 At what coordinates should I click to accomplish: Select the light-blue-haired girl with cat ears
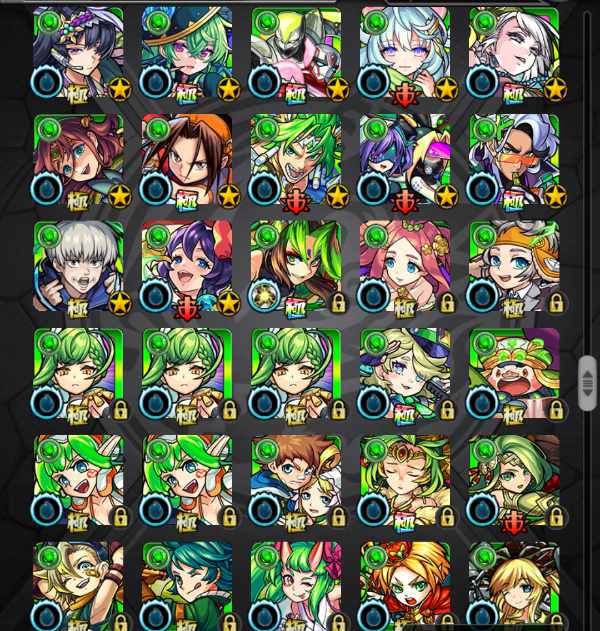point(405,52)
